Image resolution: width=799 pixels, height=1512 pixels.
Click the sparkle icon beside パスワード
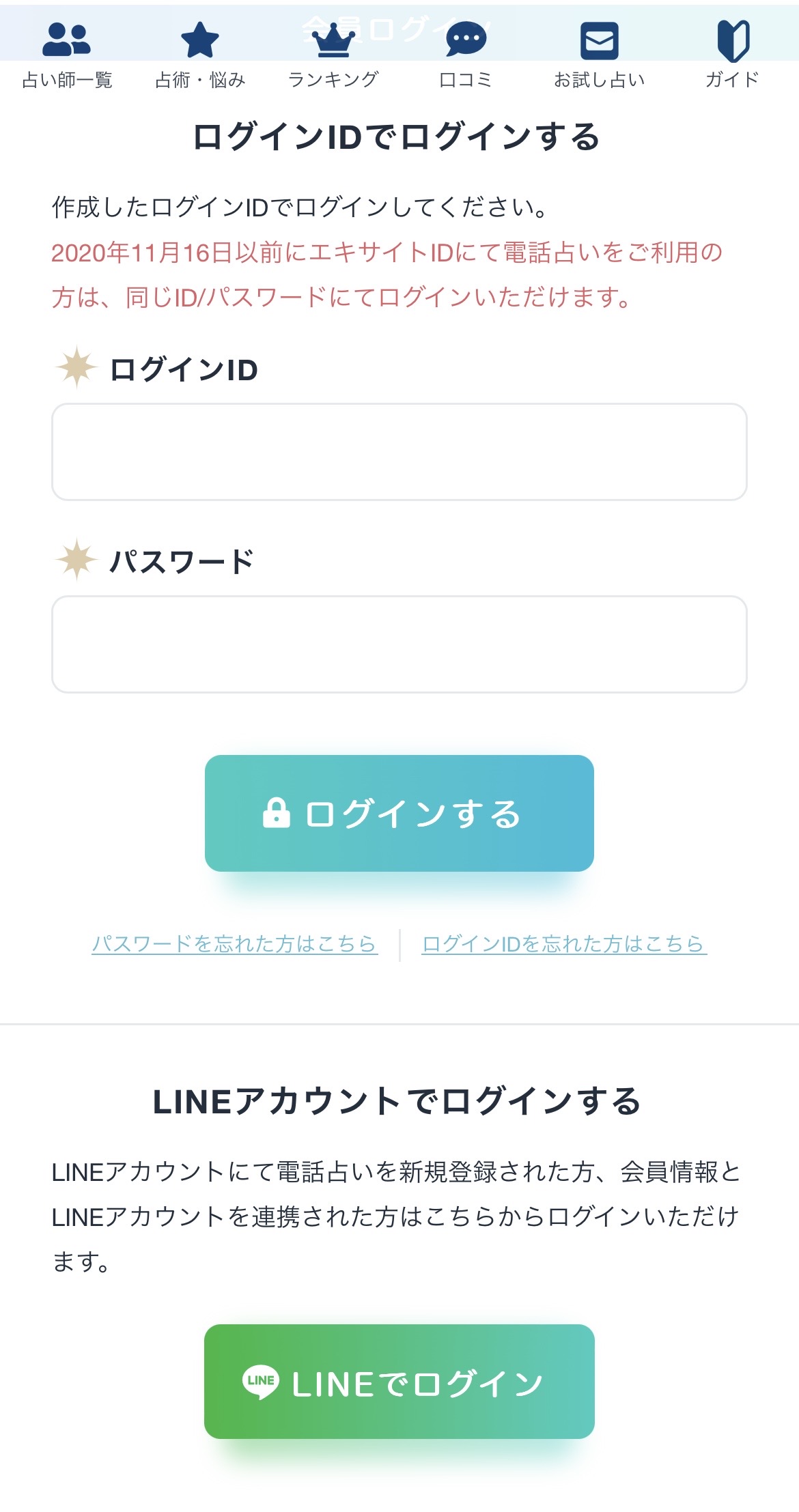[x=77, y=560]
